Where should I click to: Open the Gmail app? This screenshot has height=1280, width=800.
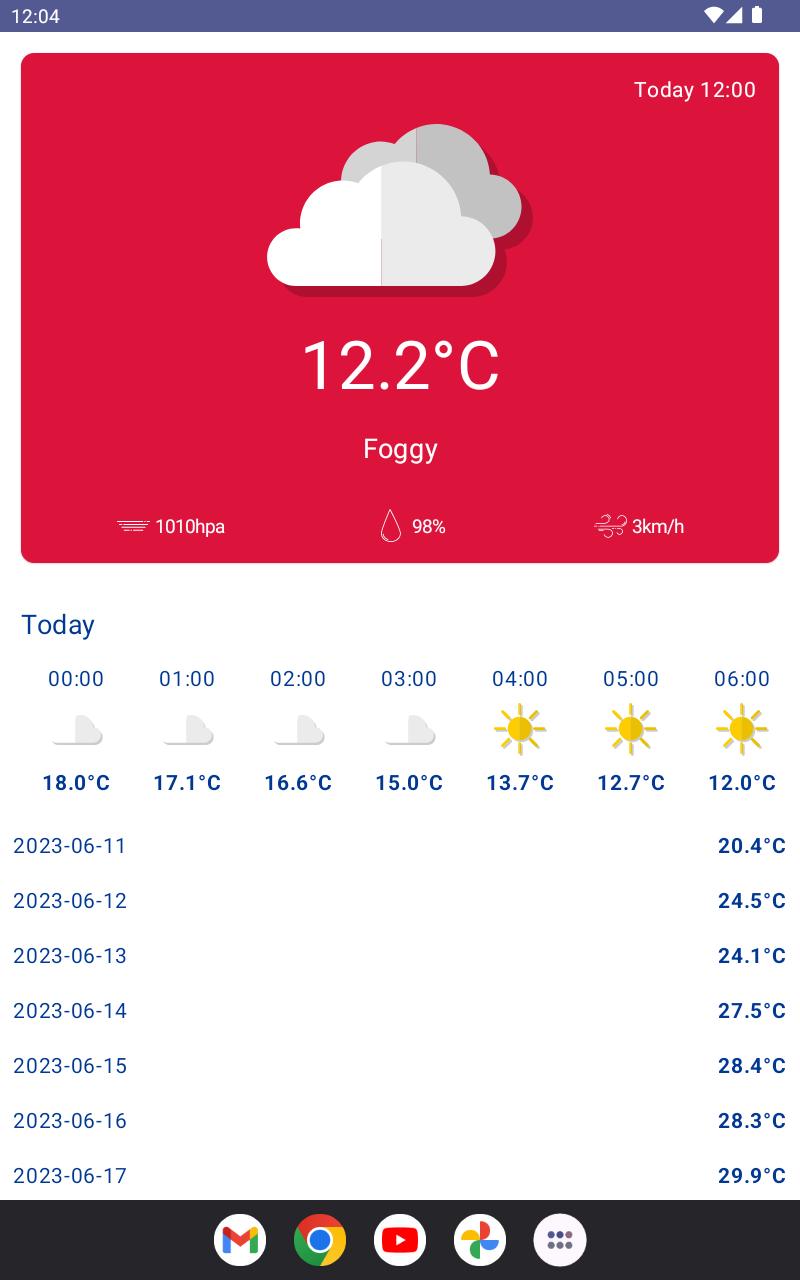240,1240
